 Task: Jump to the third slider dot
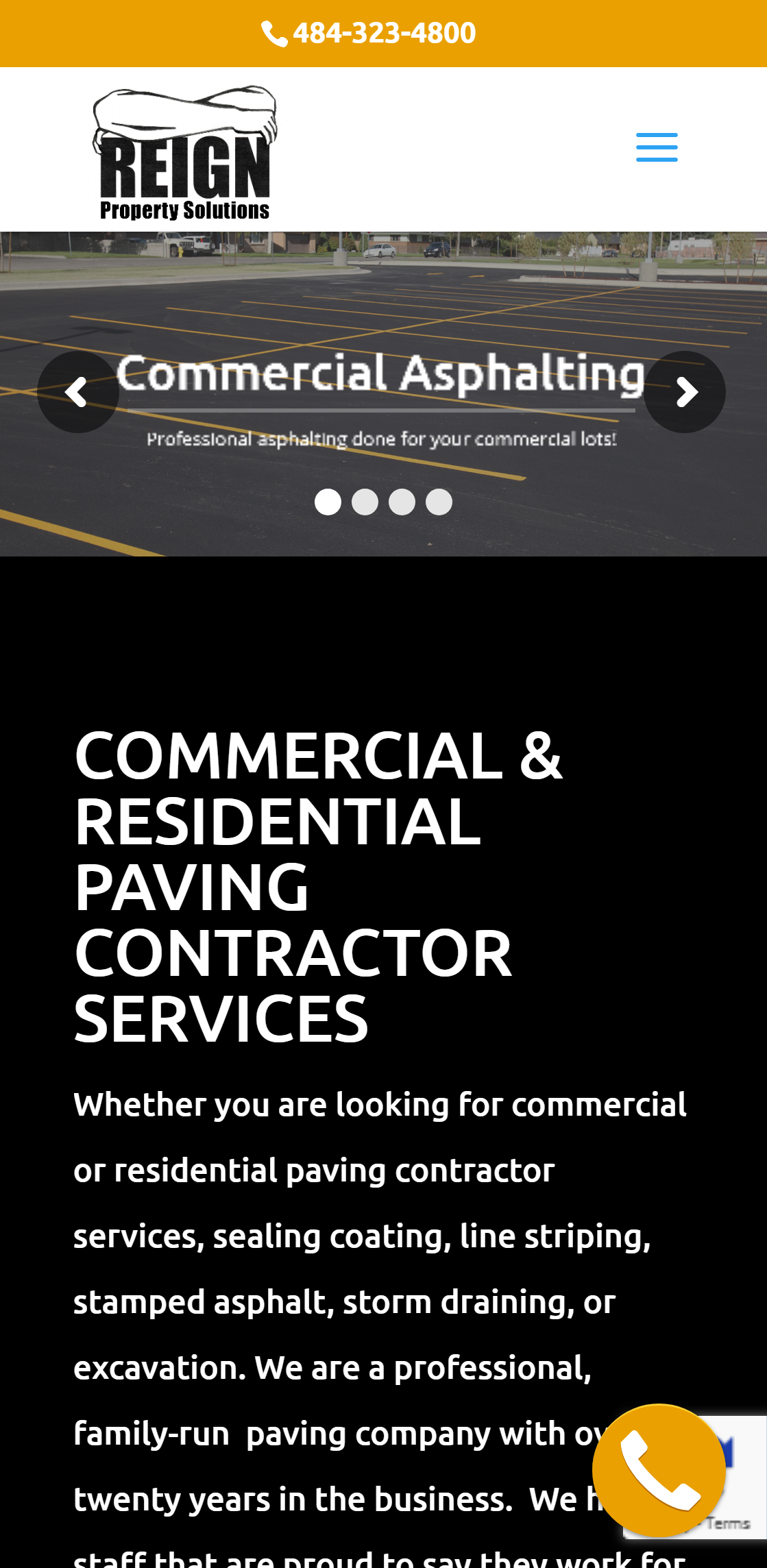pyautogui.click(x=402, y=502)
